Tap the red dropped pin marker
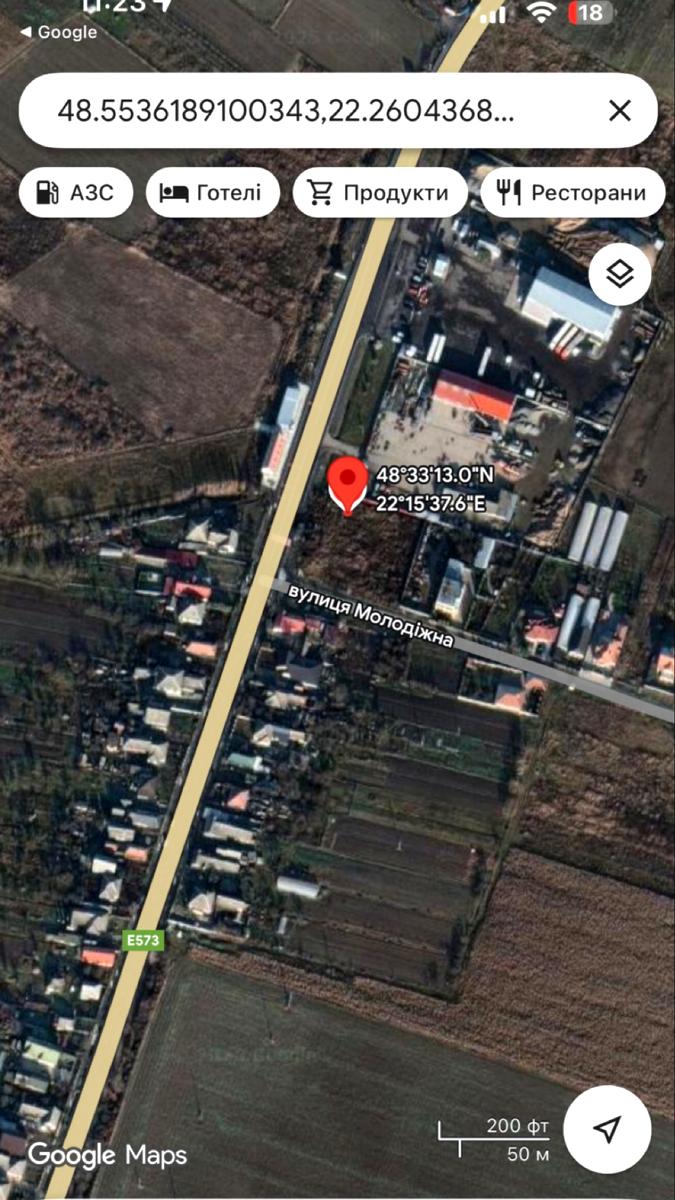Screen dimensions: 675x1200 click(x=348, y=483)
